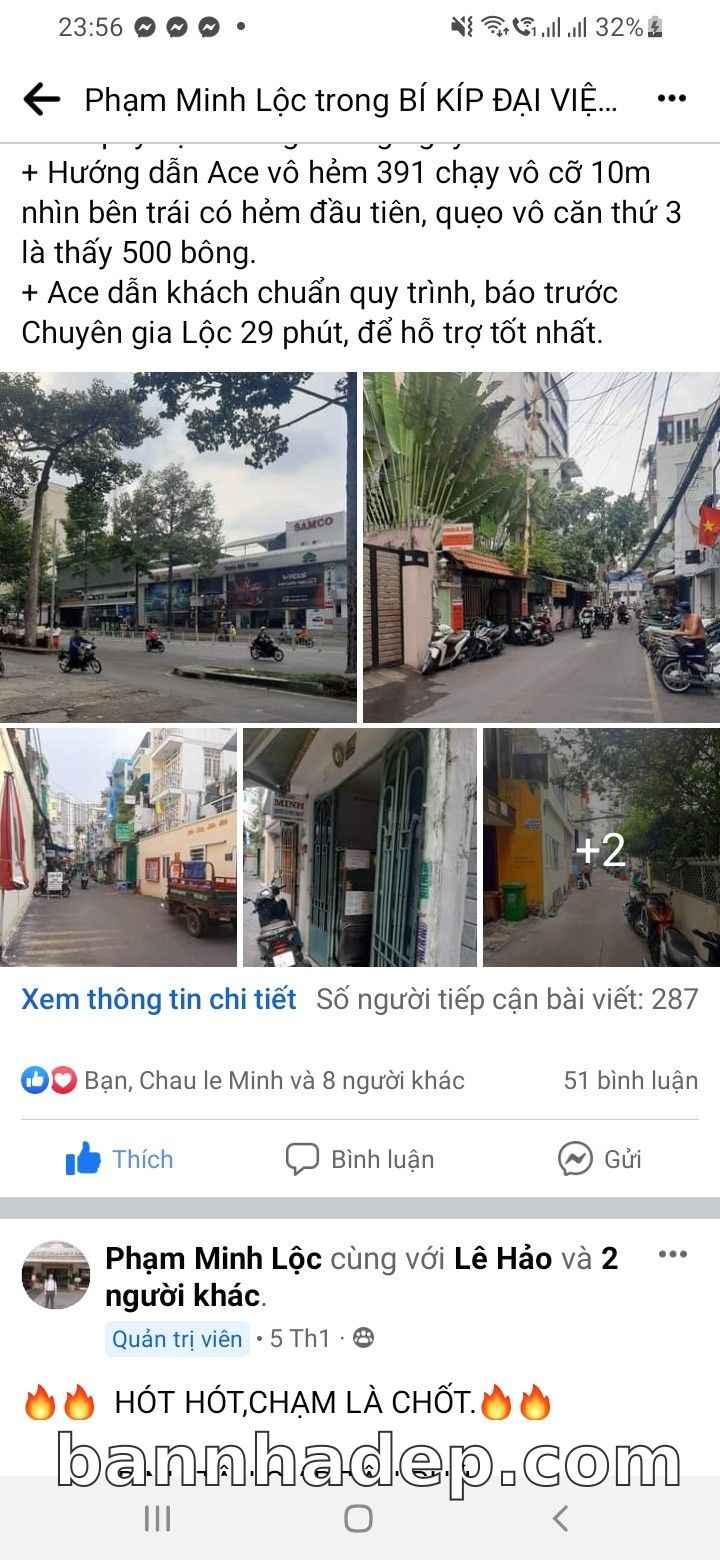Open Xem thông tin chi tiết link
The width and height of the screenshot is (720, 1560).
click(x=159, y=999)
